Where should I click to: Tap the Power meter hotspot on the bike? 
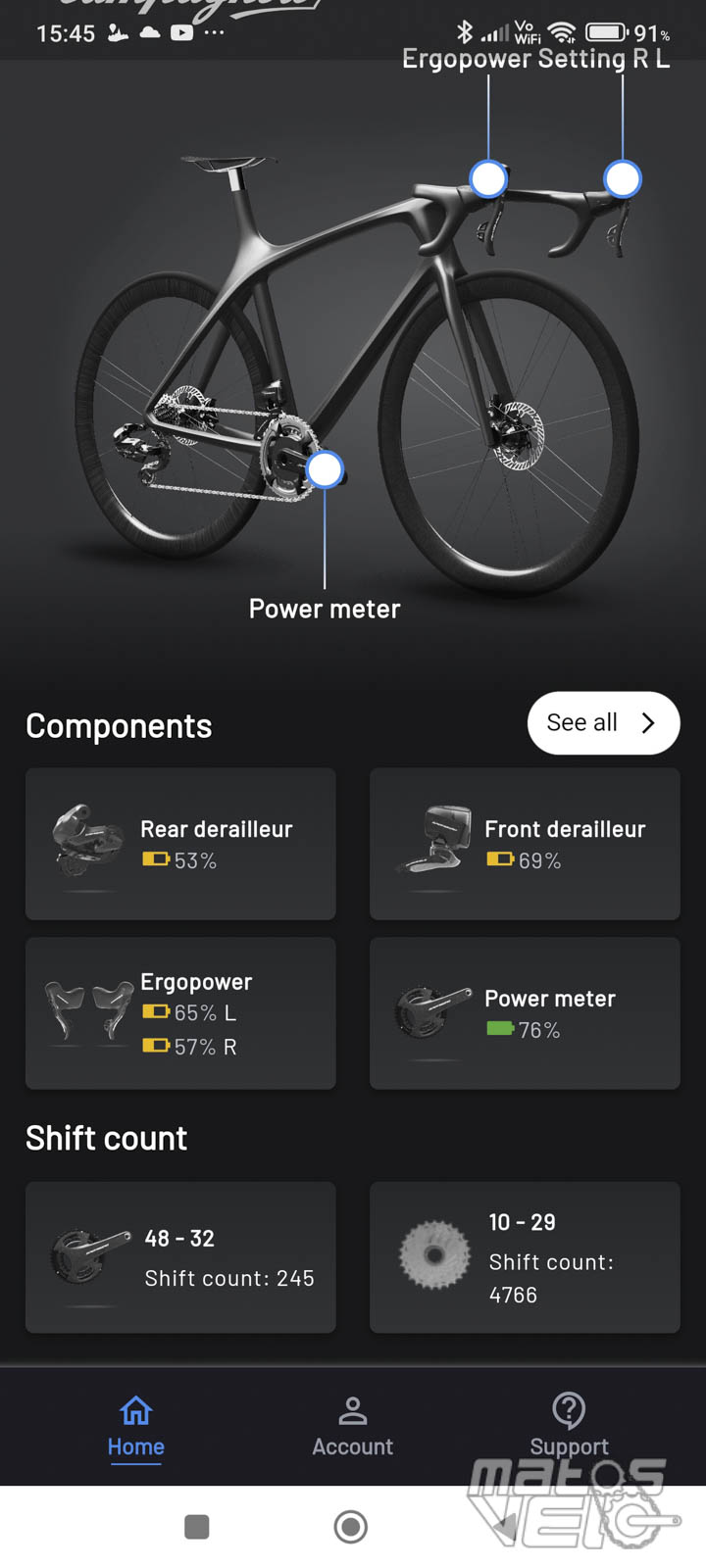tap(325, 470)
